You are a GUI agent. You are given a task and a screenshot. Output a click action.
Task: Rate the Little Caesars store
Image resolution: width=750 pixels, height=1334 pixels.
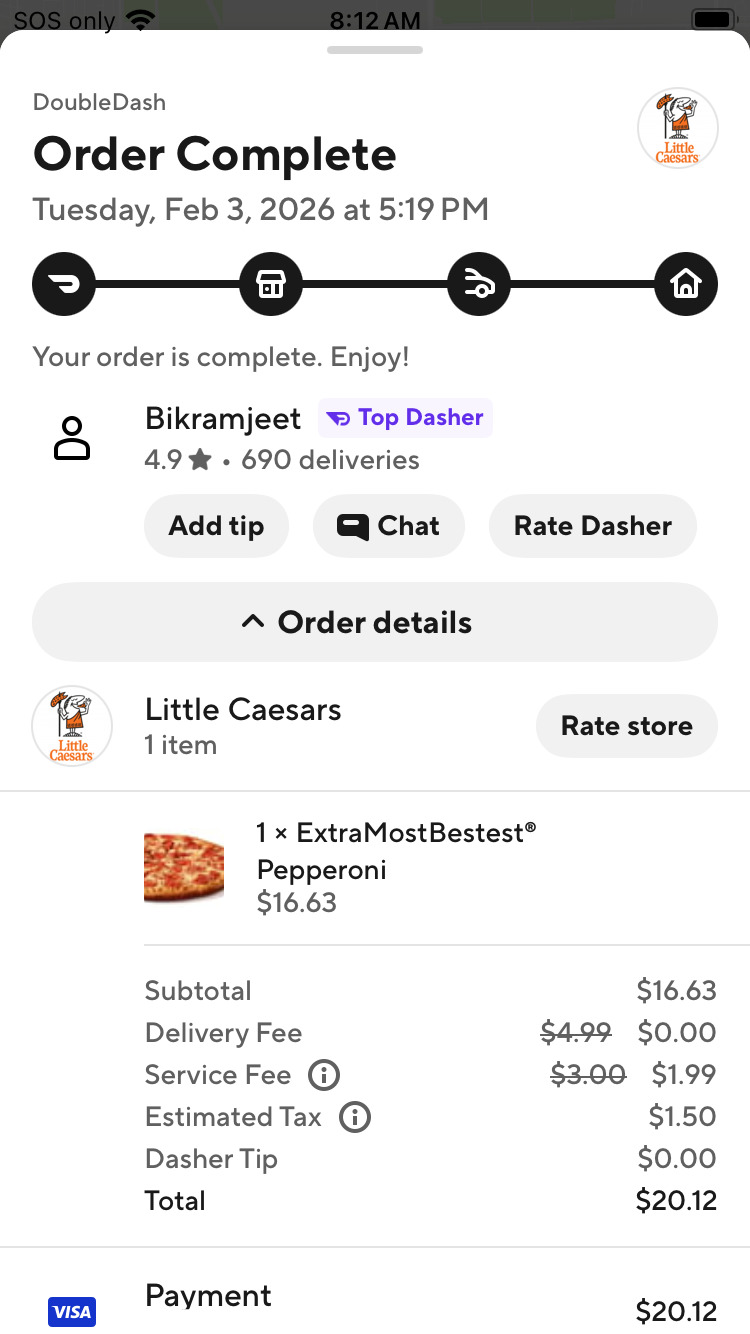coord(626,726)
